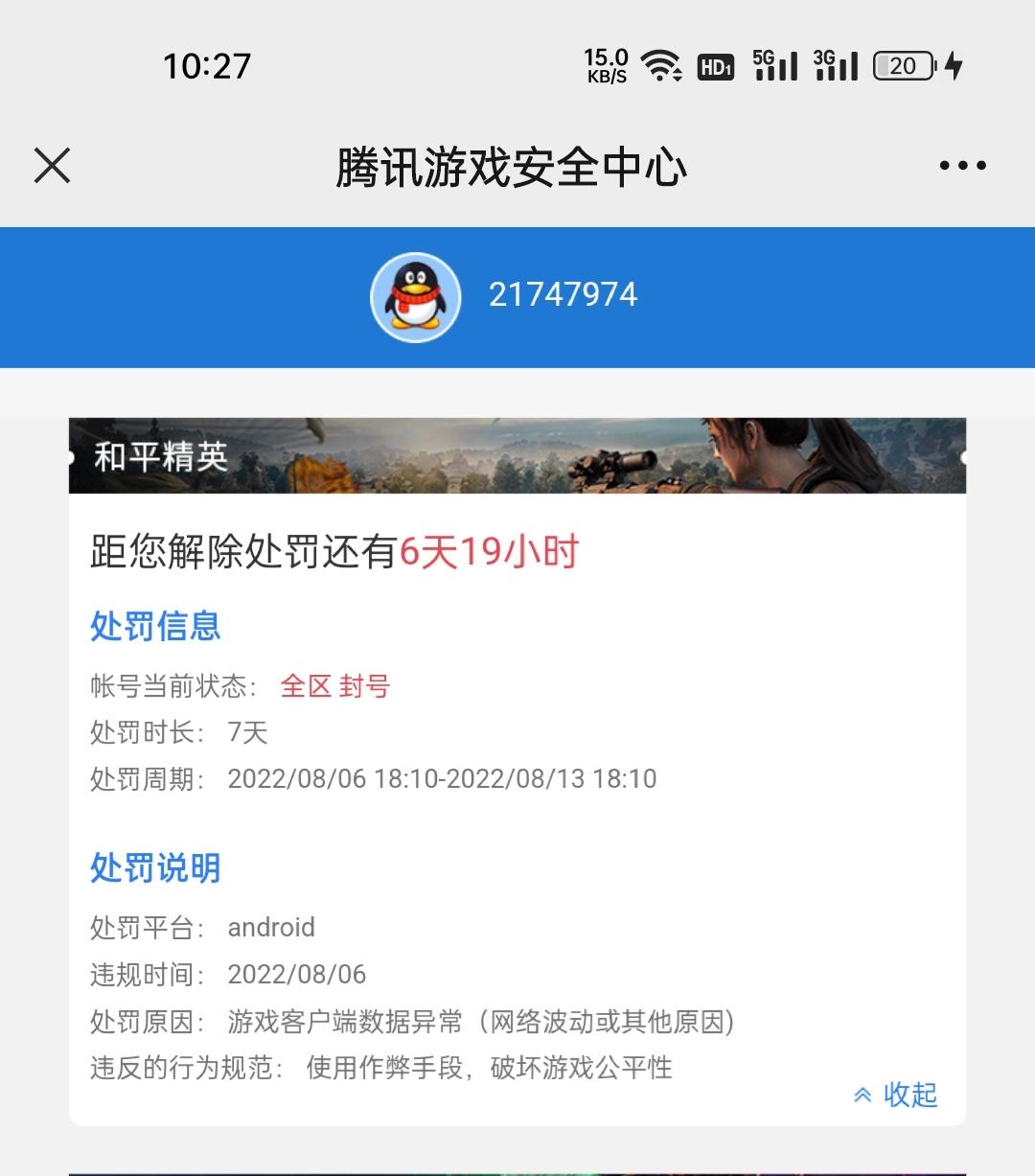The width and height of the screenshot is (1035, 1176).
Task: Click the 处罚说明 section heading
Action: pyautogui.click(x=154, y=868)
